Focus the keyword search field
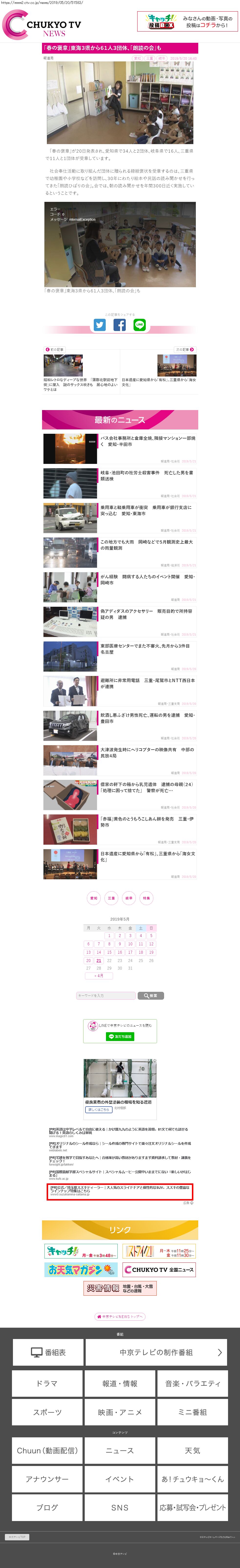 point(106,995)
